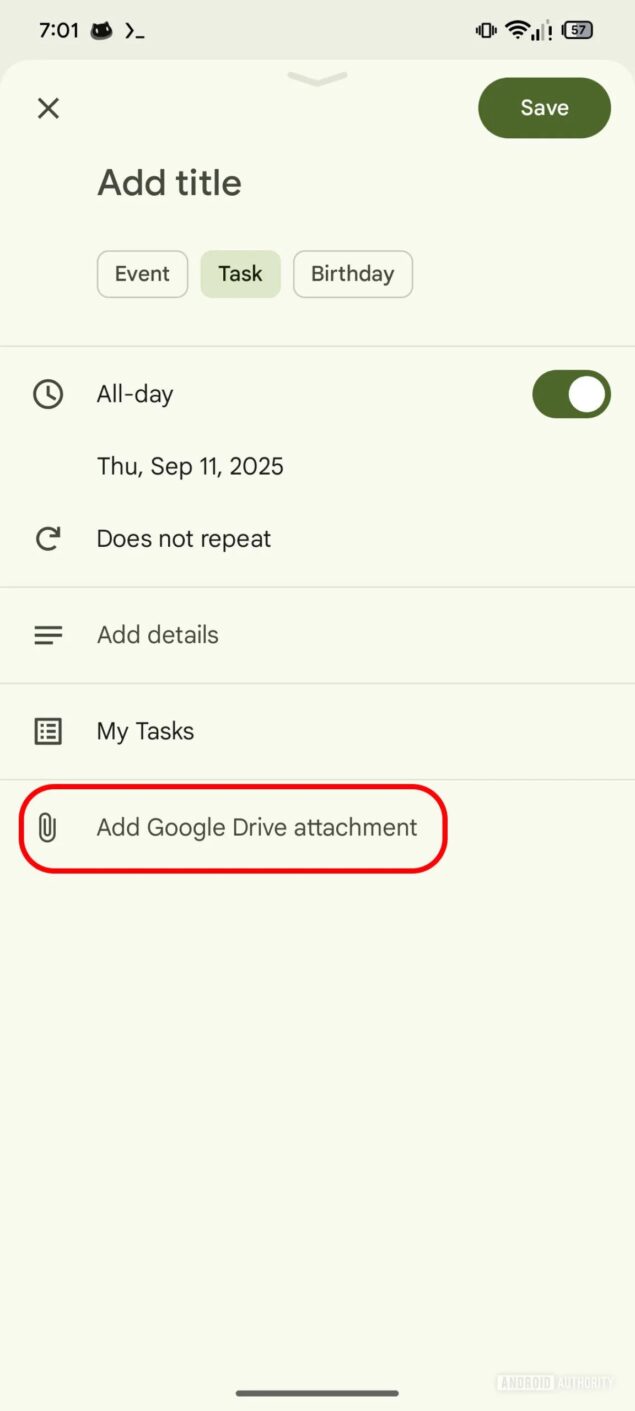Tap the Add title field

(x=169, y=183)
